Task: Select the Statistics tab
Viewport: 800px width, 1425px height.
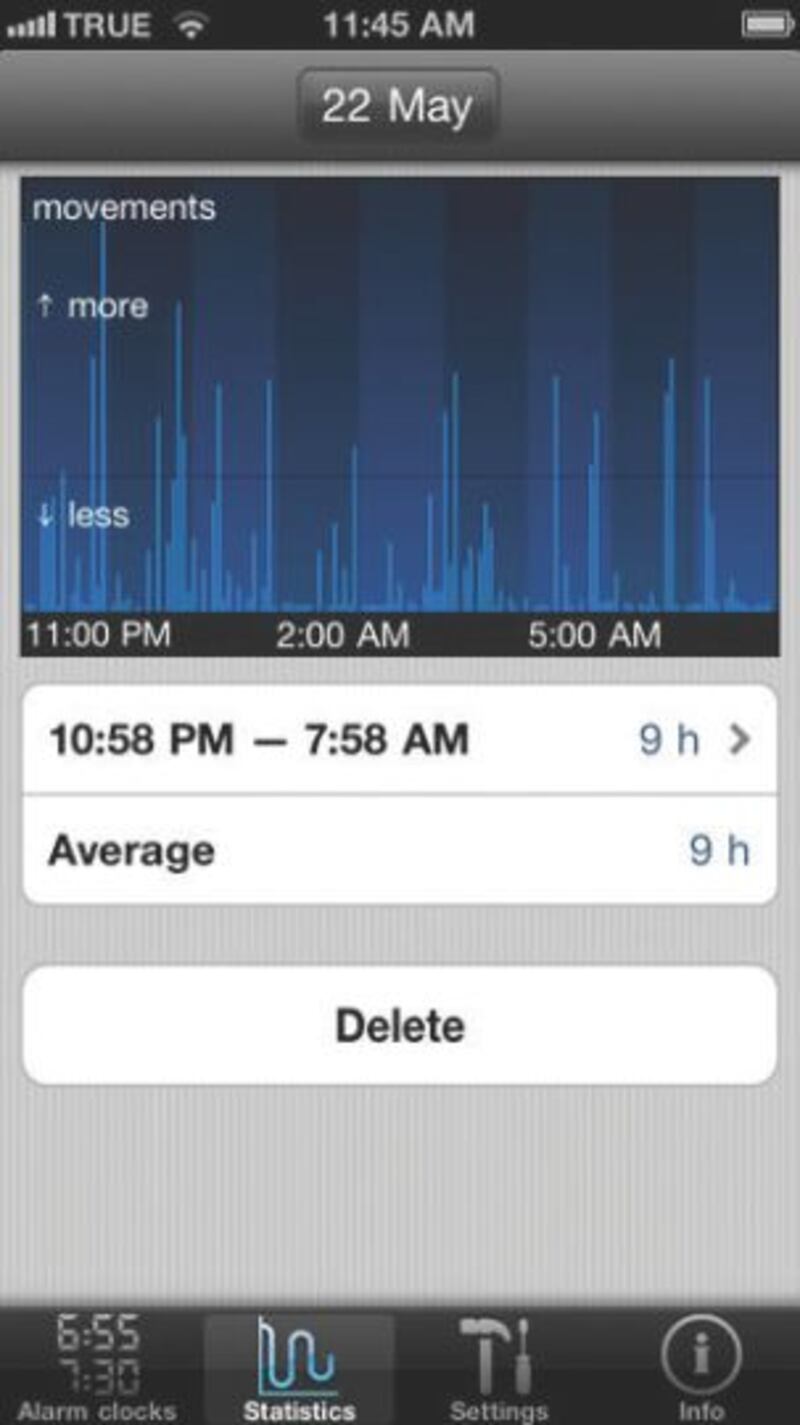Action: [x=299, y=1367]
